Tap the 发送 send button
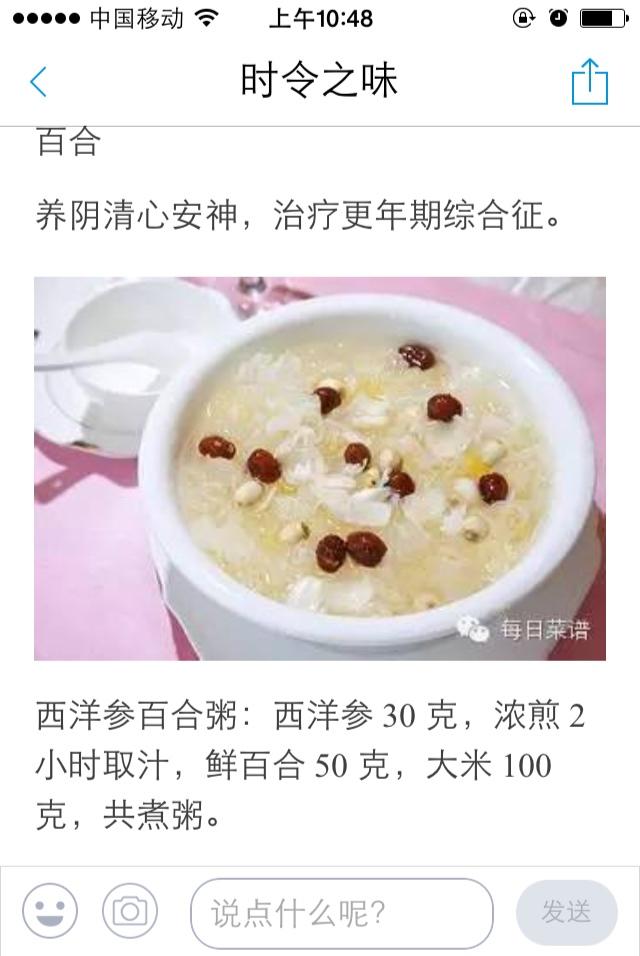Viewport: 640px width, 956px height. (x=566, y=912)
